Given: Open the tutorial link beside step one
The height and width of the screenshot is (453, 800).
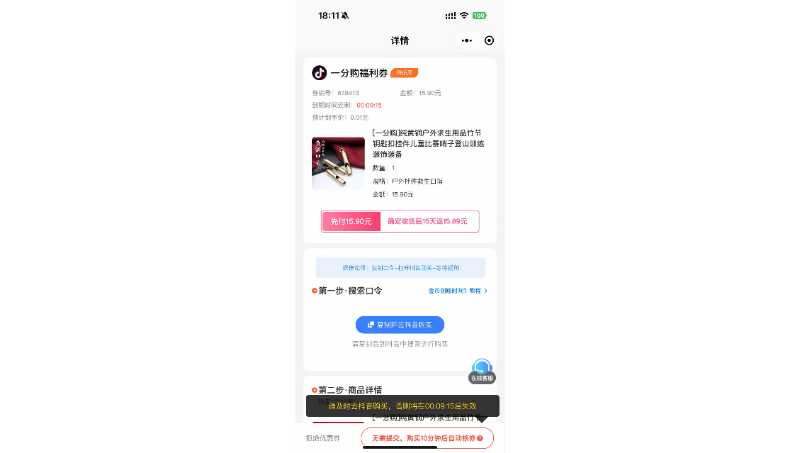Looking at the screenshot, I should (478, 291).
